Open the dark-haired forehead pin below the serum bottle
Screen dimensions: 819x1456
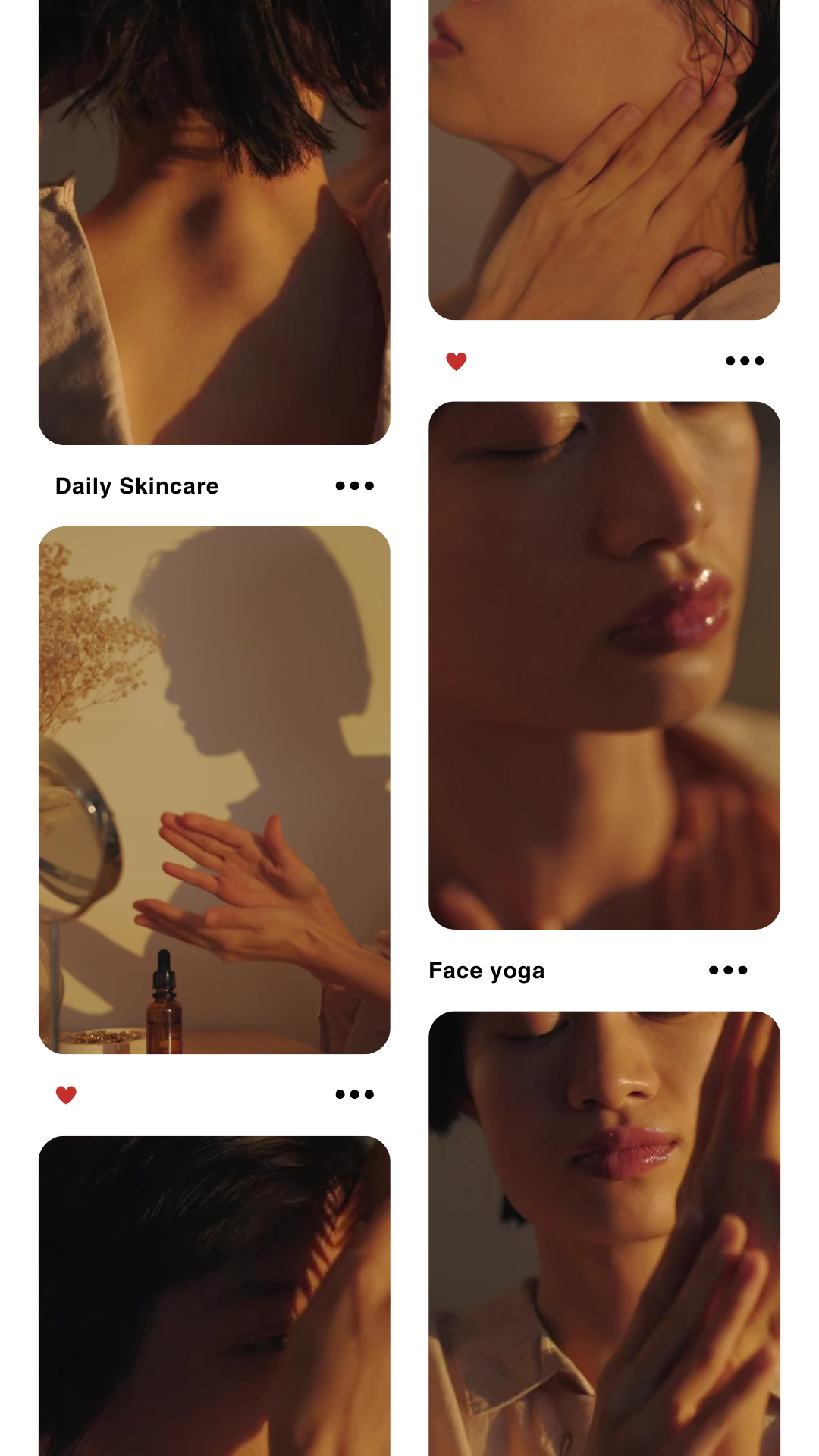pyautogui.click(x=214, y=1295)
